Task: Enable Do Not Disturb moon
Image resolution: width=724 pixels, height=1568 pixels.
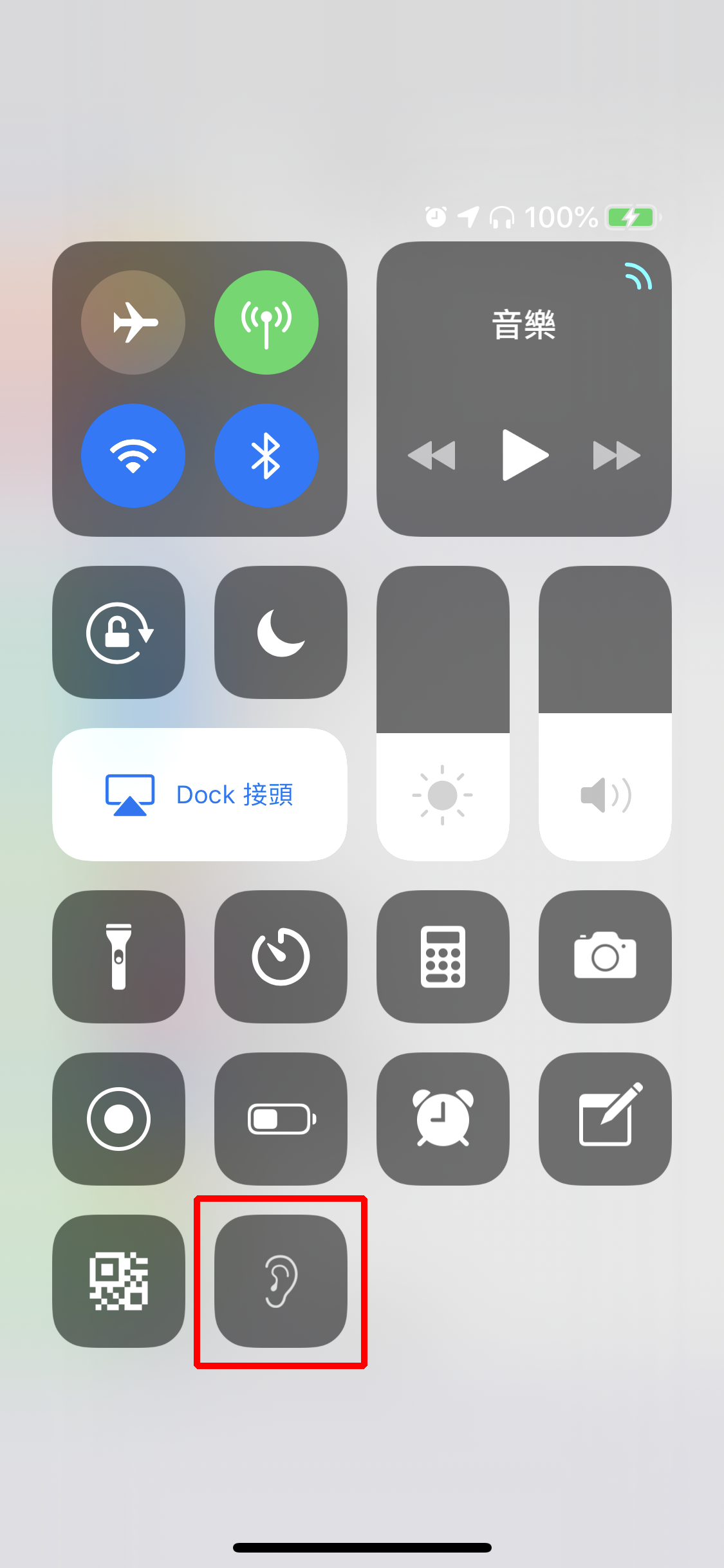Action: 281,632
